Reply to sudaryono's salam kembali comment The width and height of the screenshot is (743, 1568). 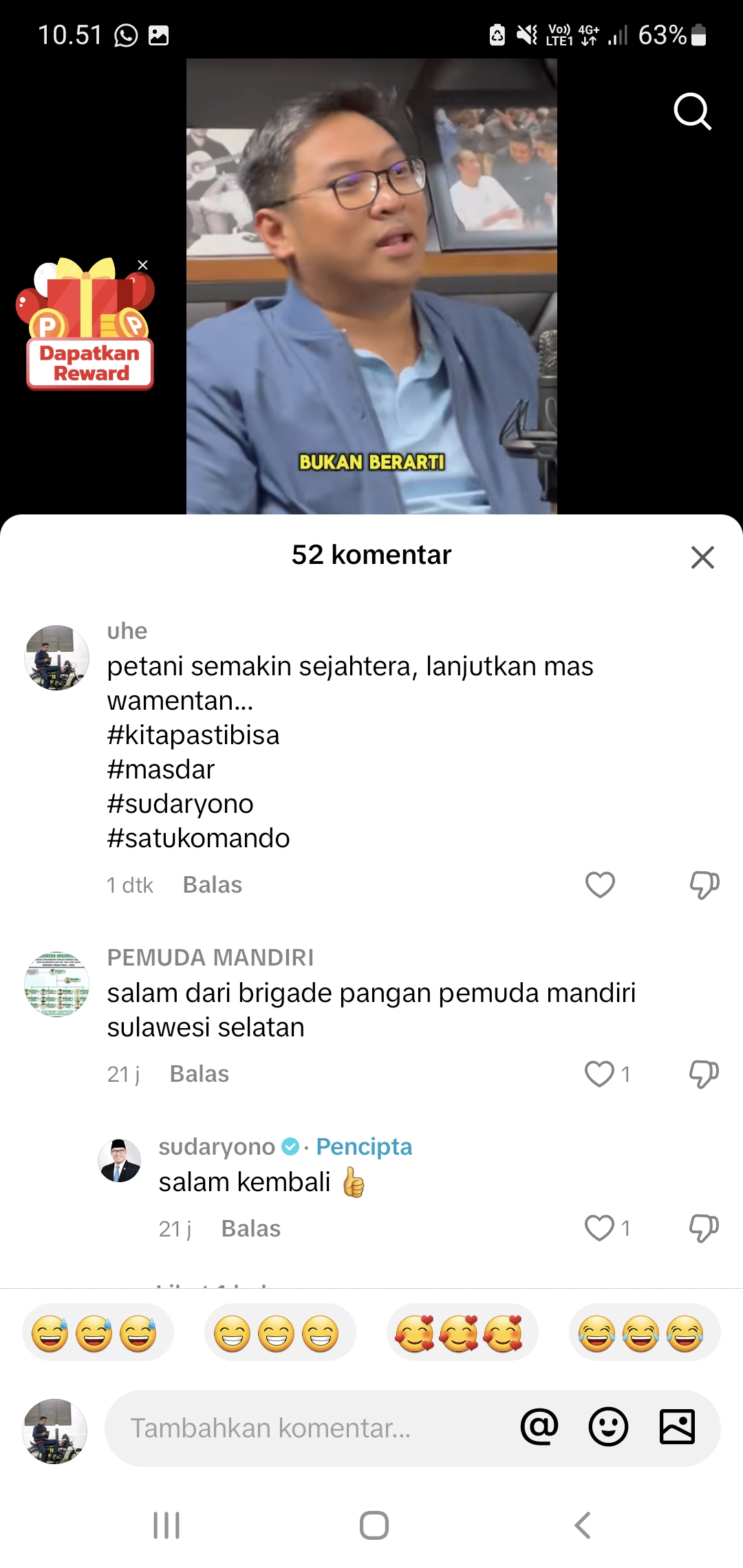pyautogui.click(x=251, y=1229)
